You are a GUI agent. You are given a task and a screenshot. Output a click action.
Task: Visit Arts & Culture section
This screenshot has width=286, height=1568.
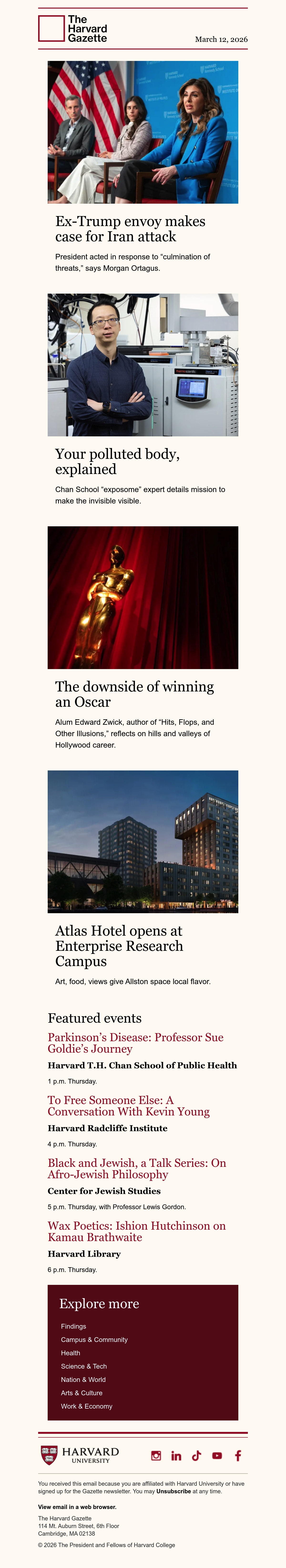coord(81,1393)
